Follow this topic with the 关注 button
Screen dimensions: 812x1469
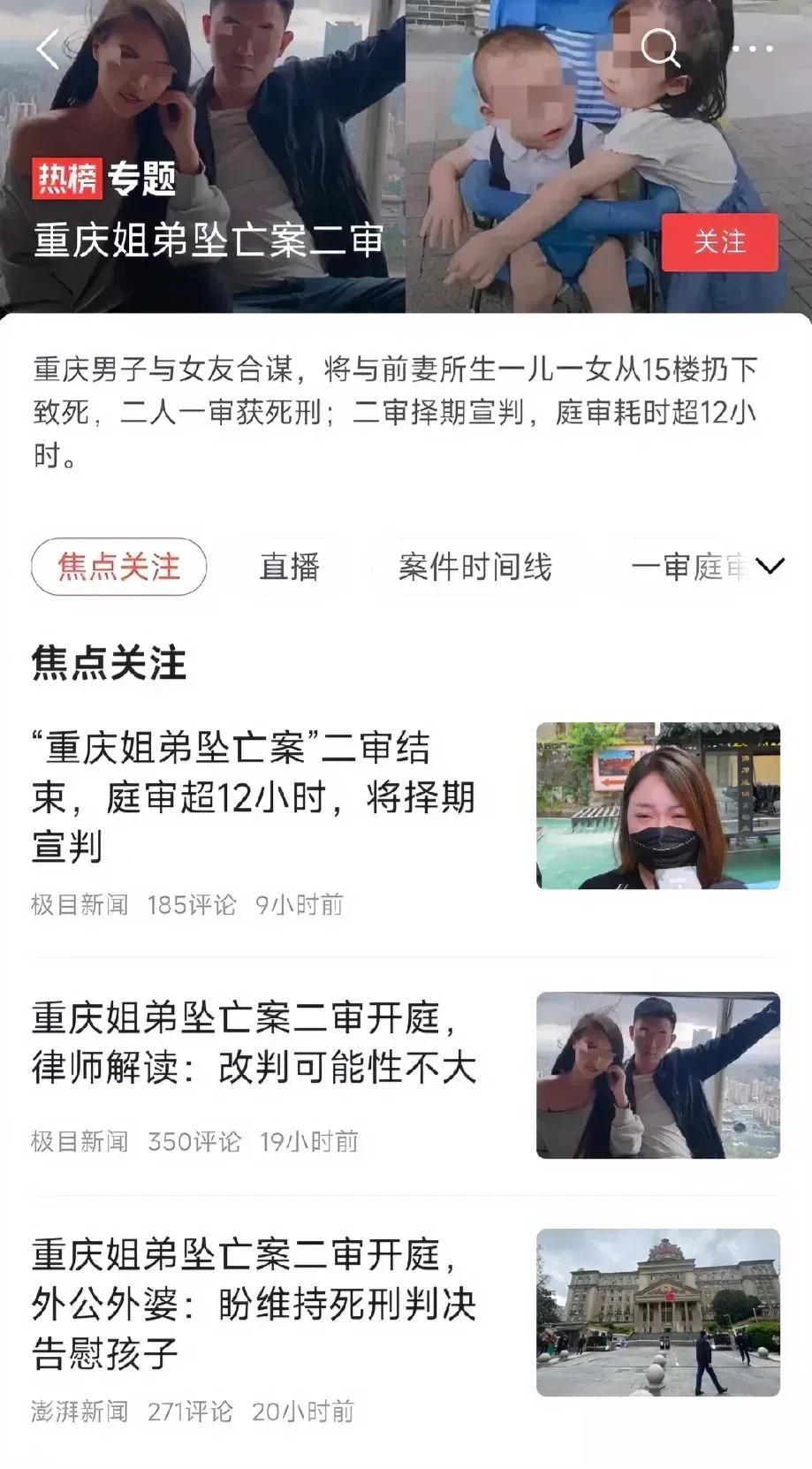coord(719,242)
